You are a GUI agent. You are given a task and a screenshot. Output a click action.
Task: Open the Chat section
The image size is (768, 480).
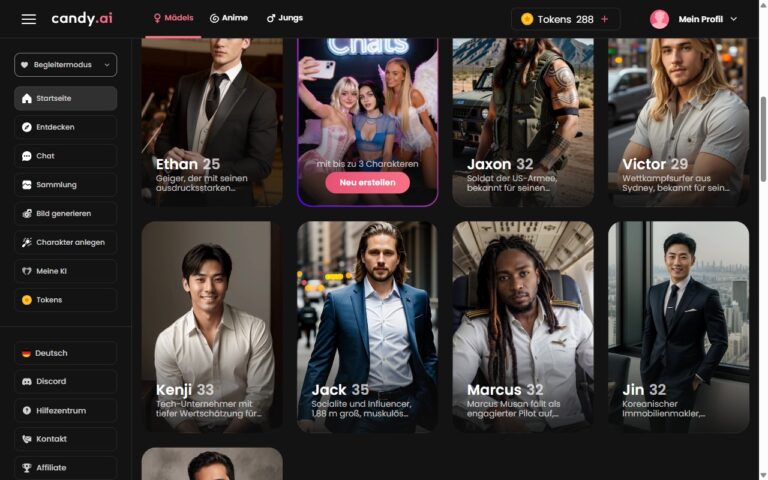[x=65, y=156]
